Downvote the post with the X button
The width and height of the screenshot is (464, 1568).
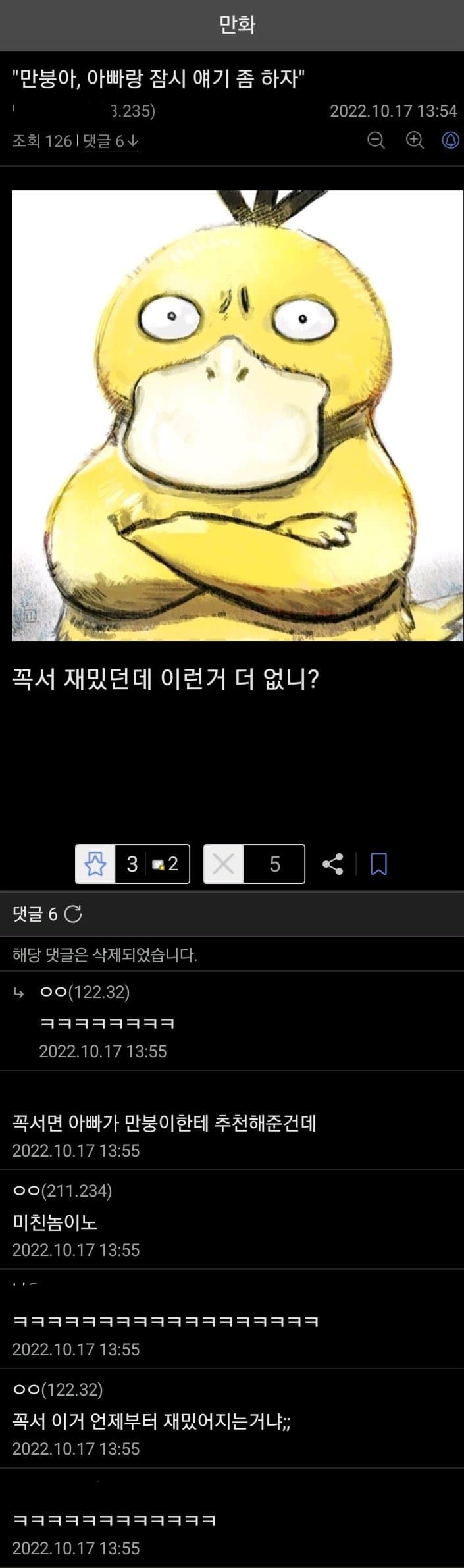coord(224,863)
